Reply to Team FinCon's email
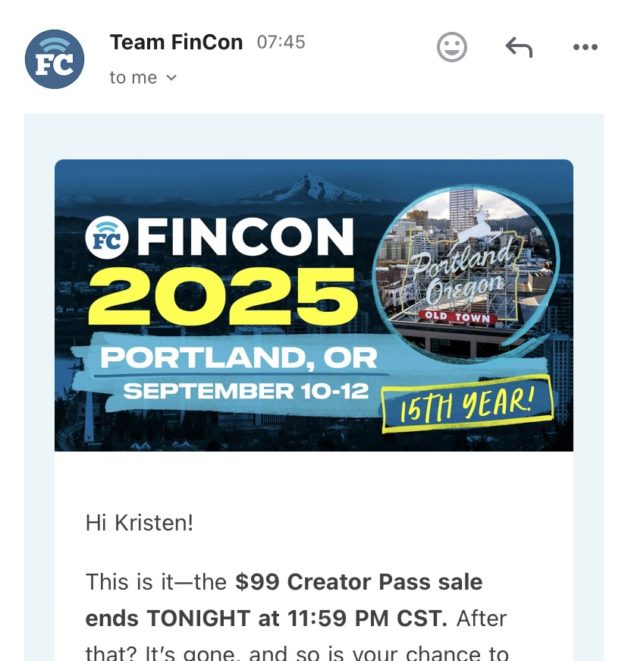Viewport: 628px width, 661px height. pos(518,47)
